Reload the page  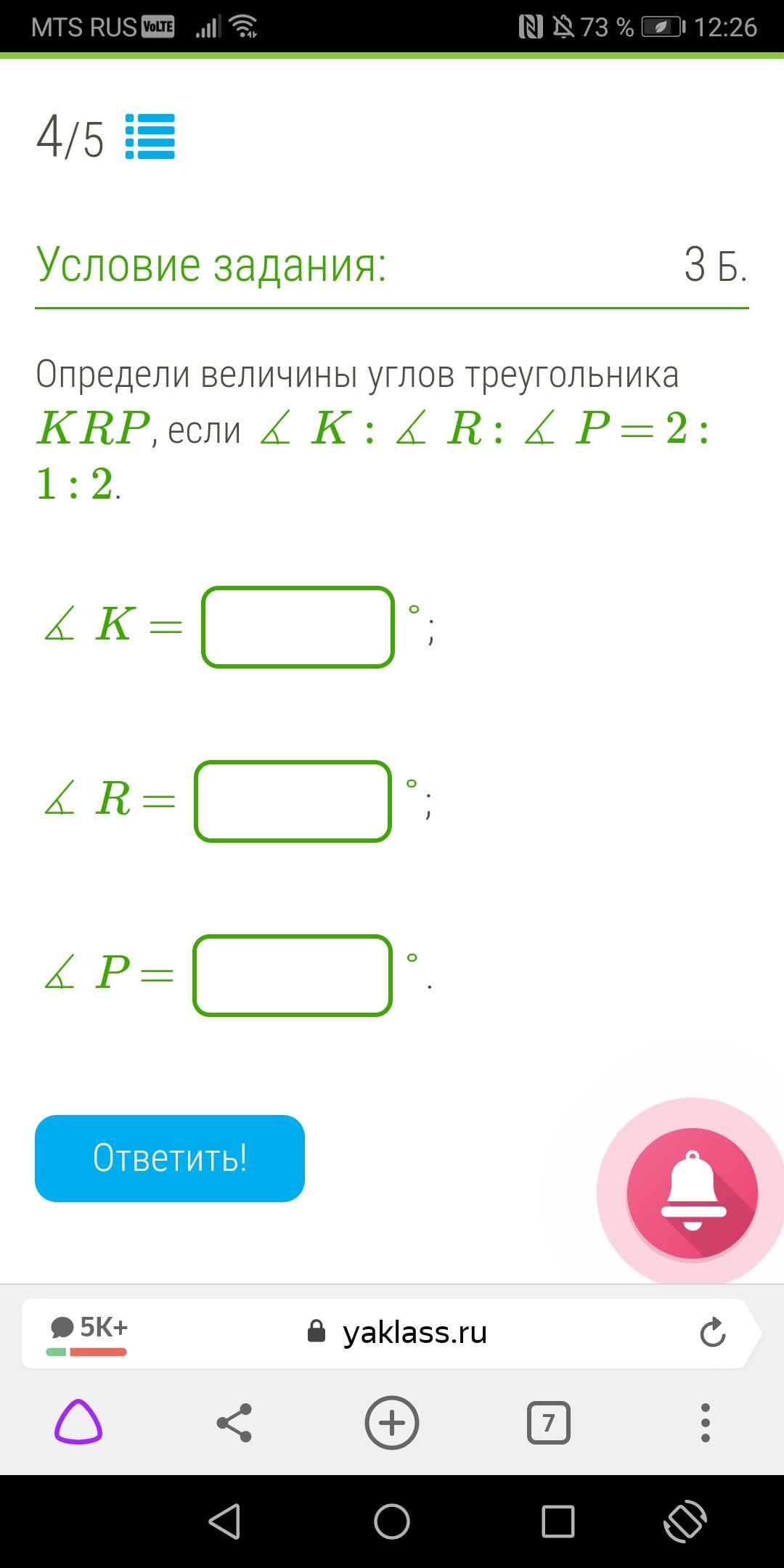(x=712, y=1333)
